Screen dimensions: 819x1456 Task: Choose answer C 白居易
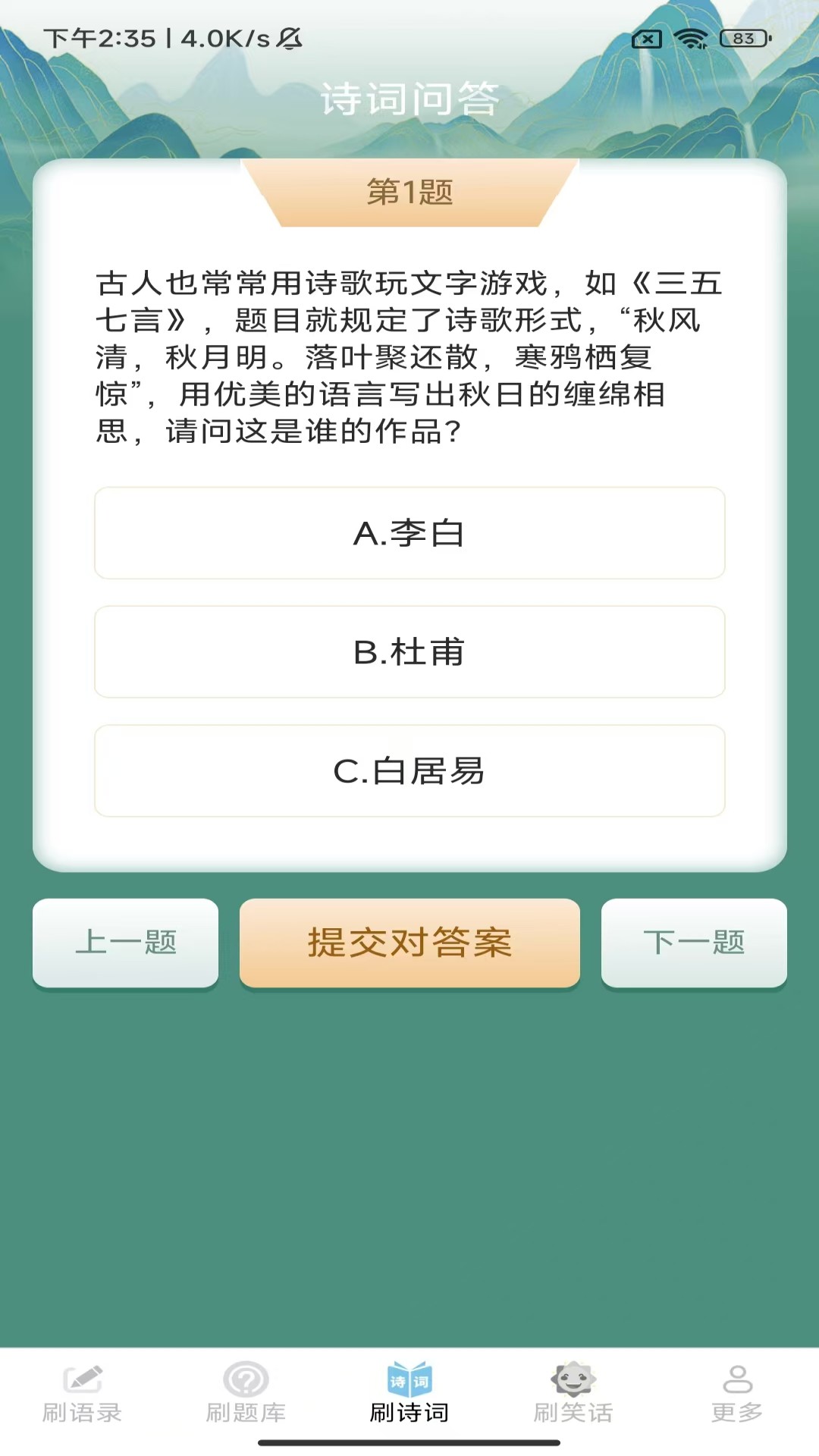409,771
